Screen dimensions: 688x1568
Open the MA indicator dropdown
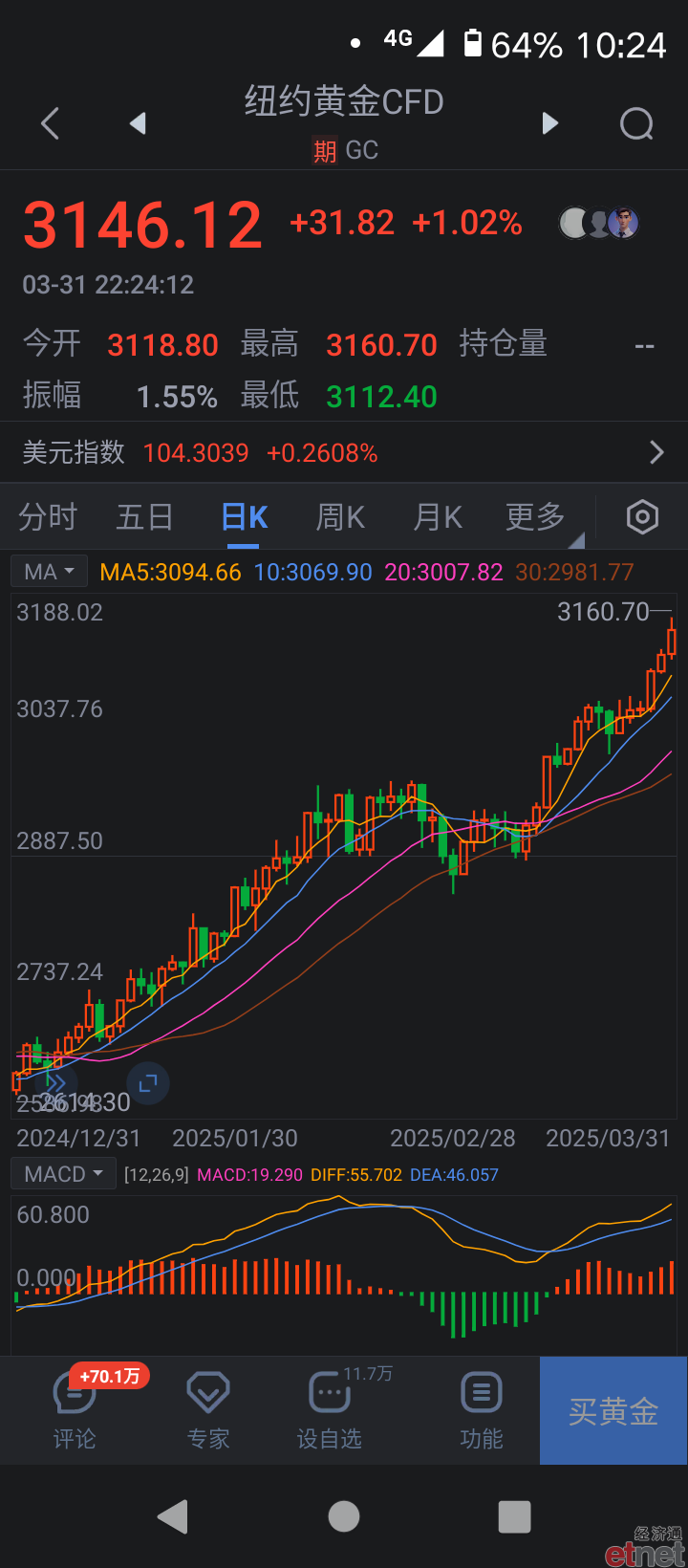[x=49, y=572]
